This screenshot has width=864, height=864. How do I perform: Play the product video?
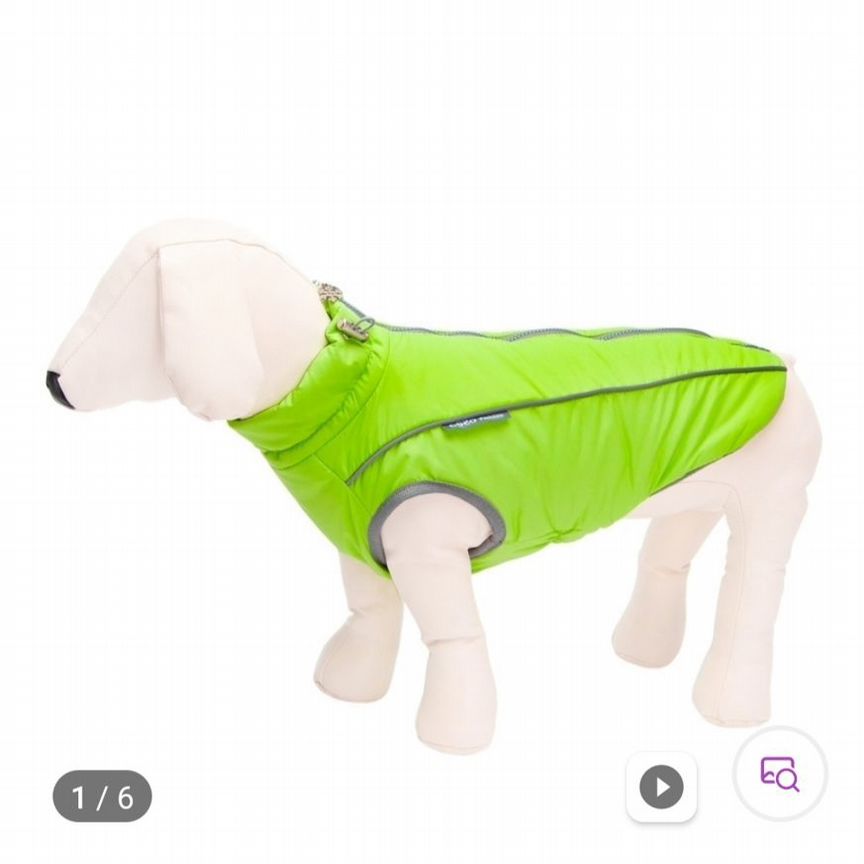(661, 786)
